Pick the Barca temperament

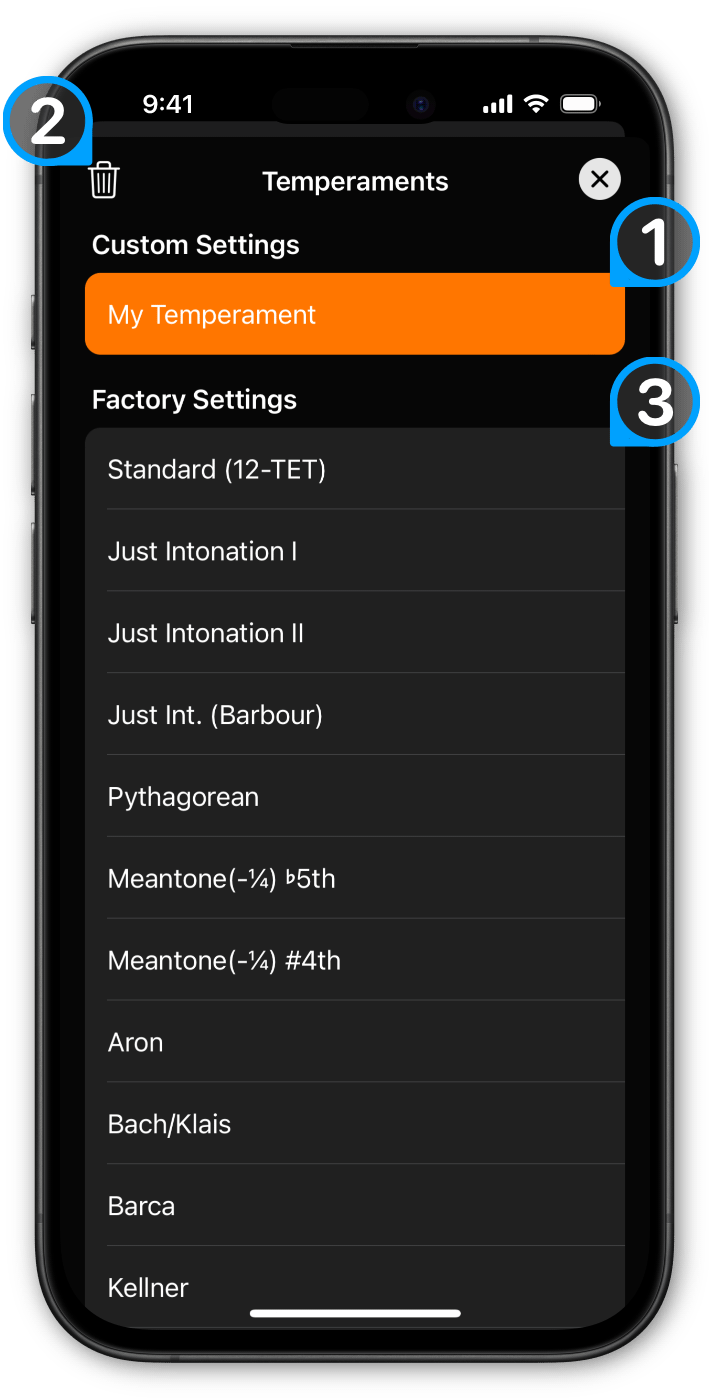click(x=355, y=1206)
